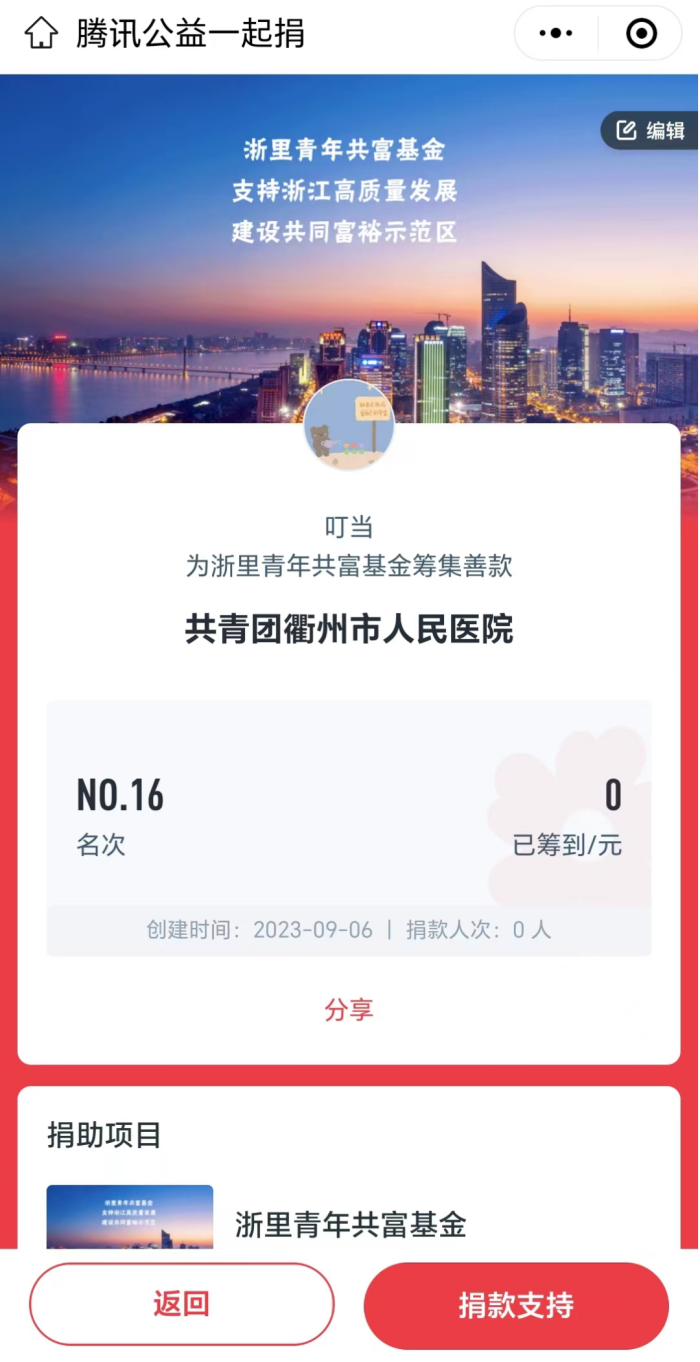Tap 分享 to share this fundraiser
Screen dimensions: 700x1362
click(x=348, y=1009)
